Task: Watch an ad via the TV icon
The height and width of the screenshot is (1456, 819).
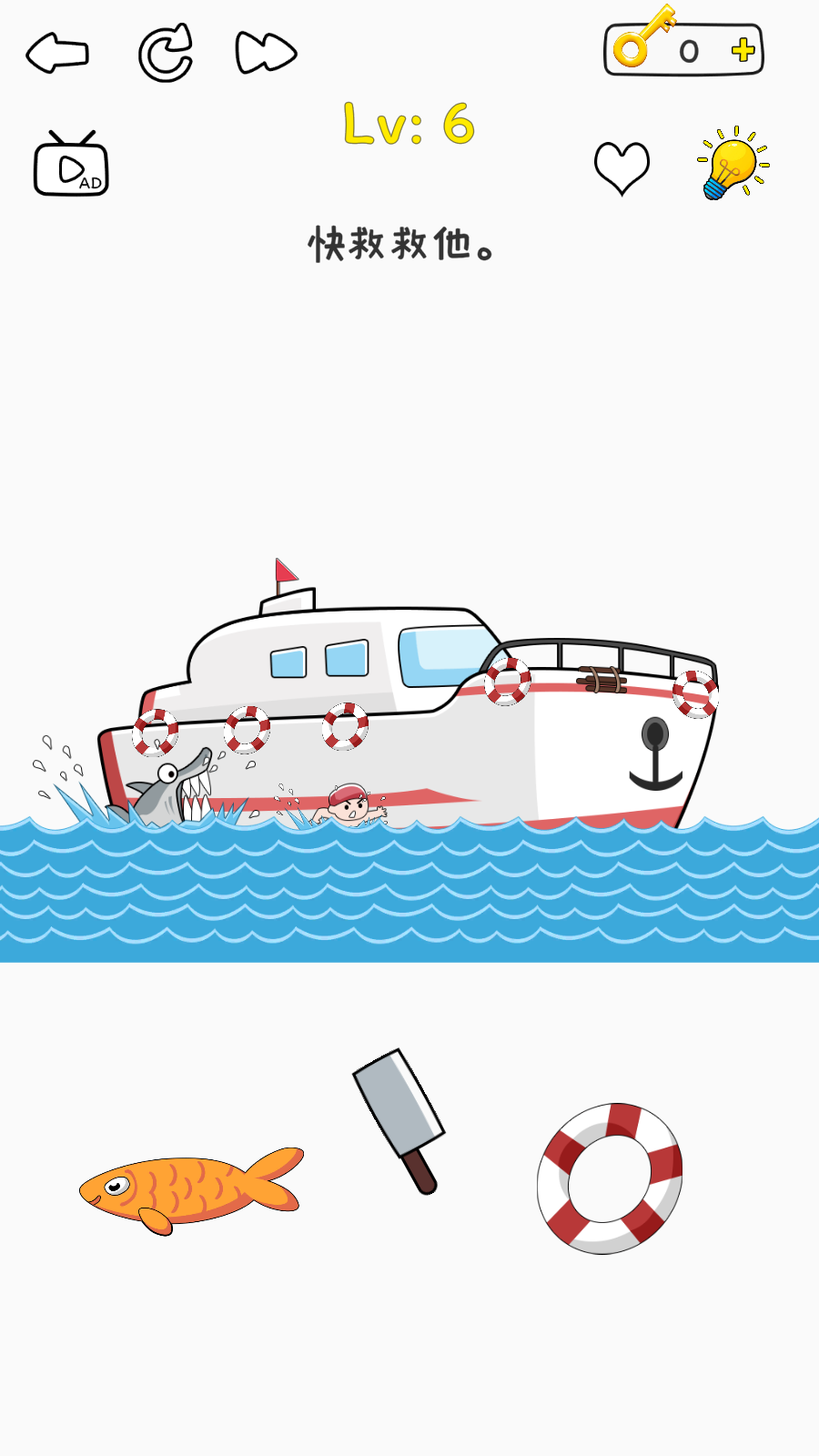Action: point(71,165)
